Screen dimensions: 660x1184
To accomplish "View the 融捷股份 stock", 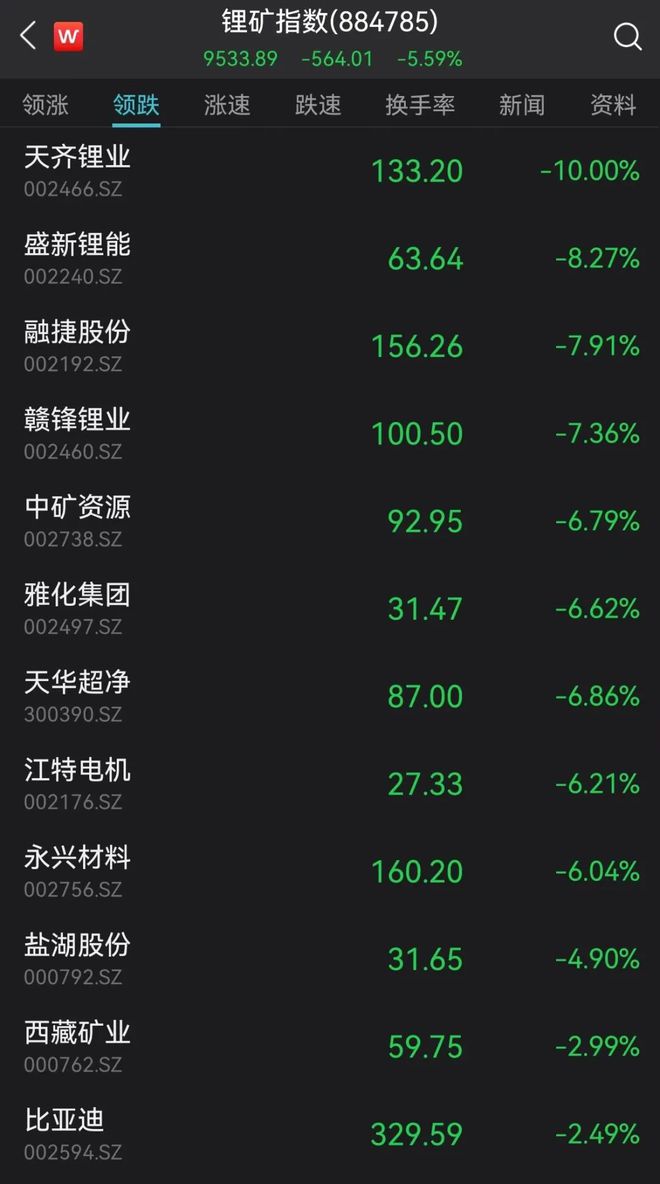I will tap(330, 347).
